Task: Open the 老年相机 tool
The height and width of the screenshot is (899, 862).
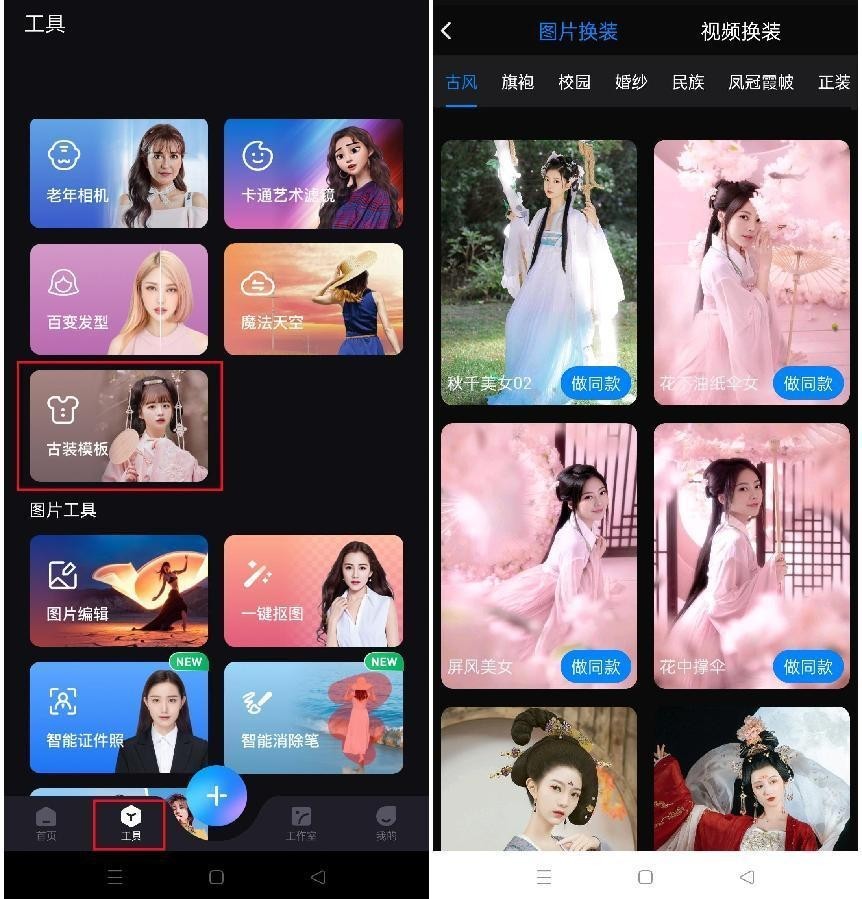Action: pos(119,173)
